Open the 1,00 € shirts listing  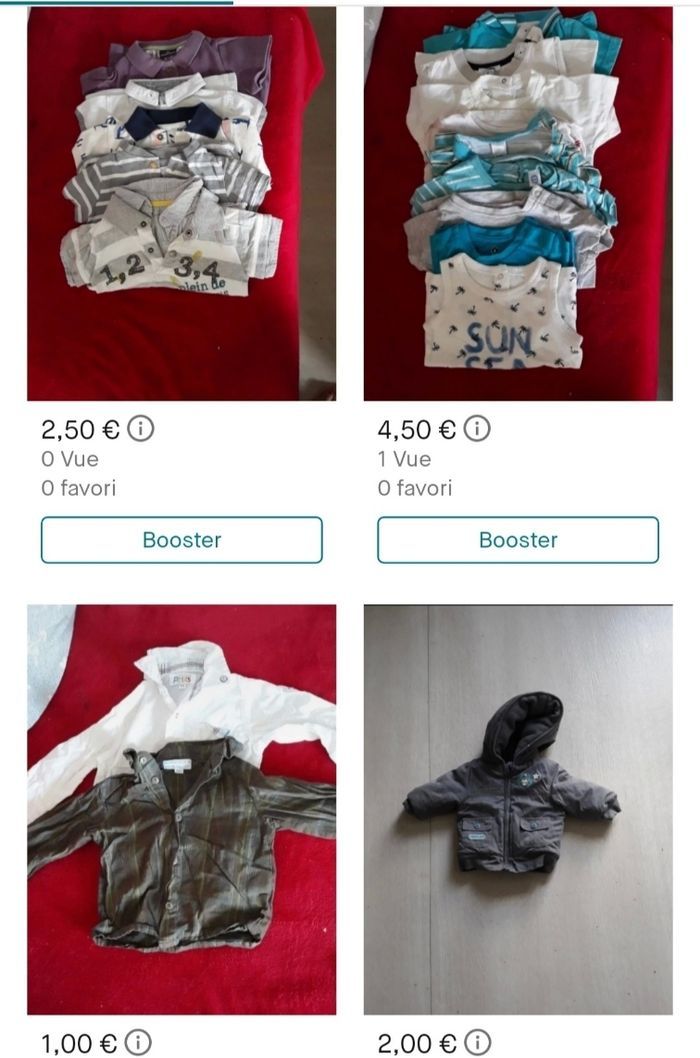pyautogui.click(x=181, y=810)
